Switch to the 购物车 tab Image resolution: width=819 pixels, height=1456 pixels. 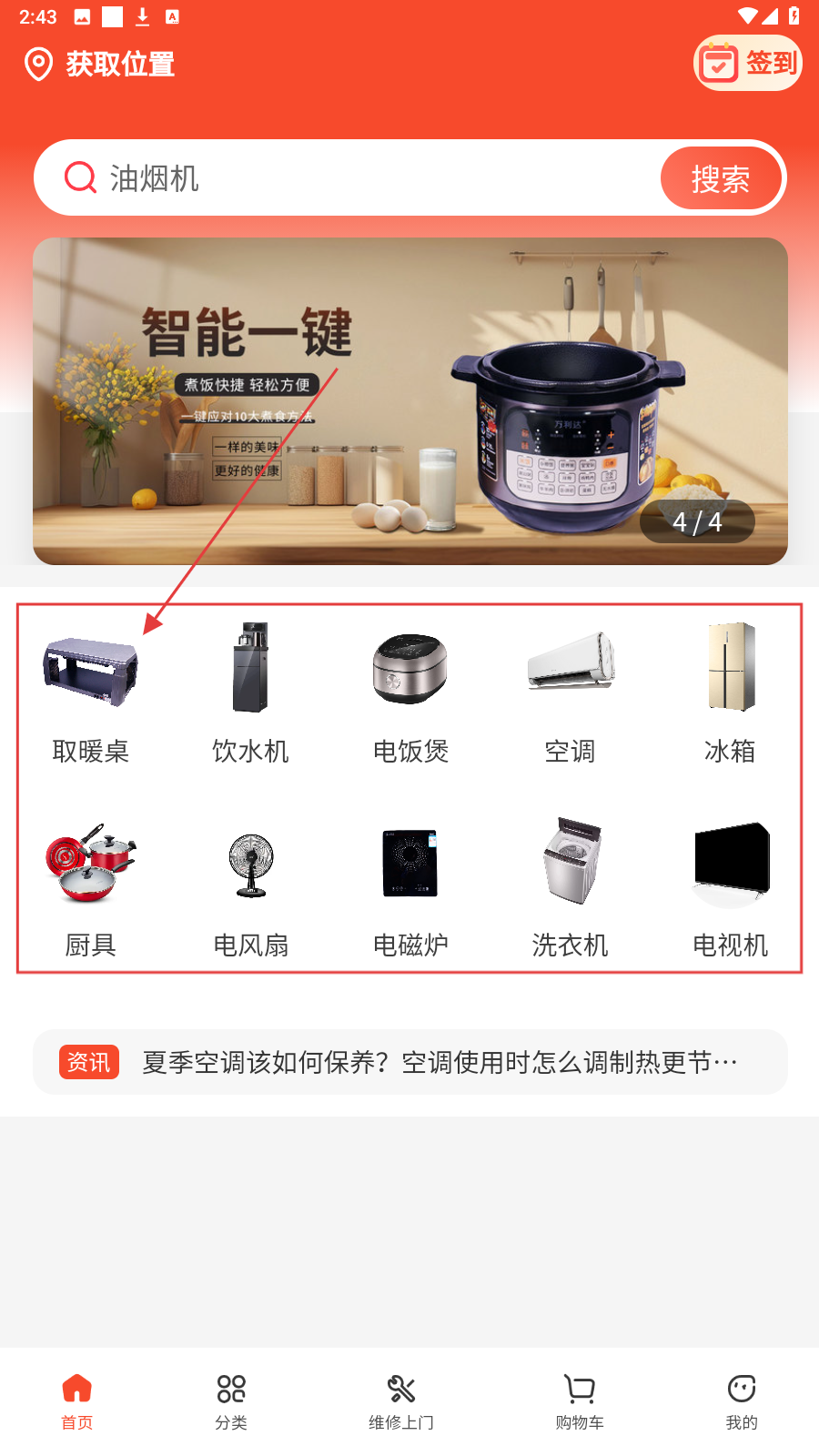coord(580,1401)
